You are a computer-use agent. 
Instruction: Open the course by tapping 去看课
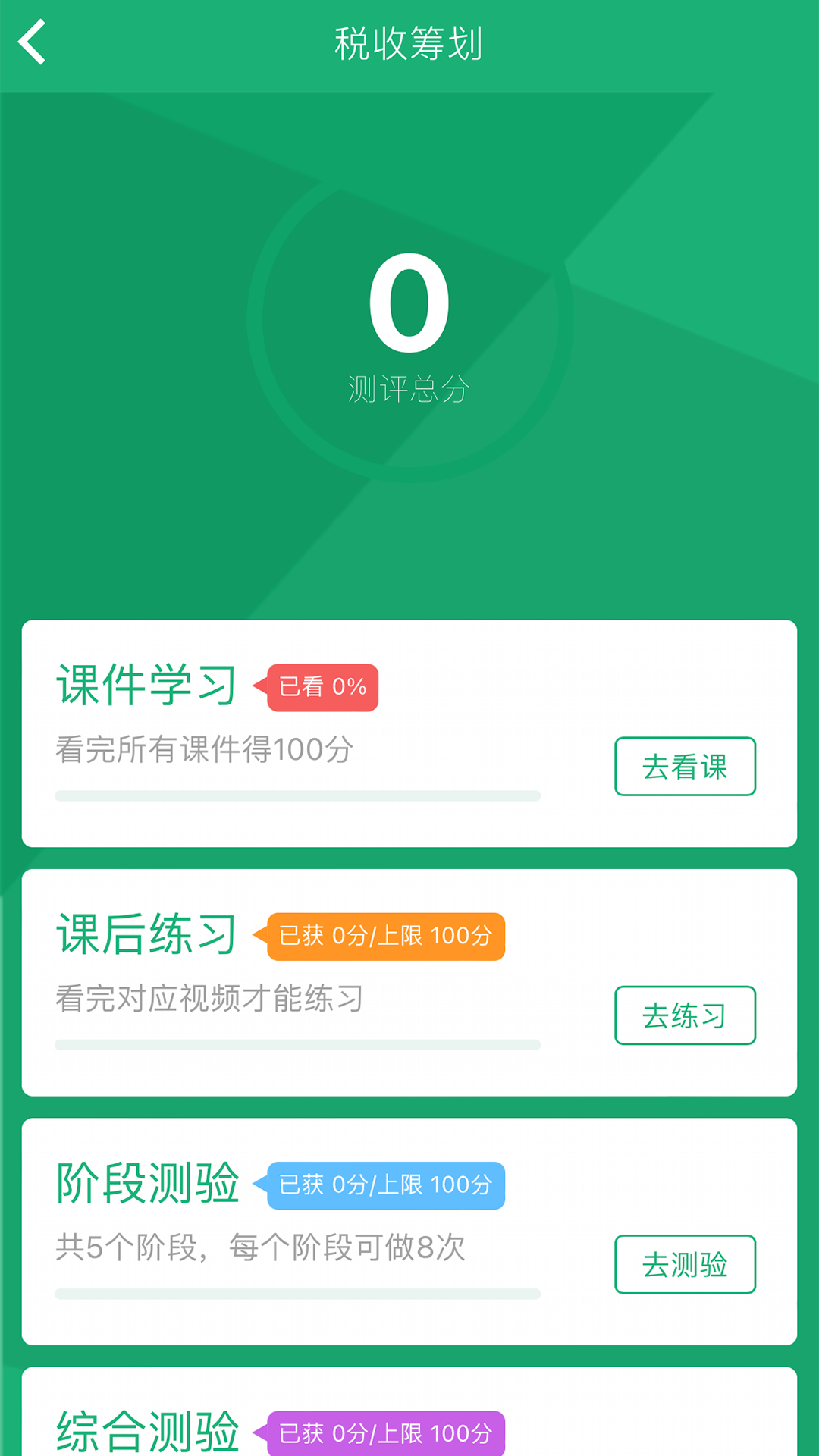(683, 766)
